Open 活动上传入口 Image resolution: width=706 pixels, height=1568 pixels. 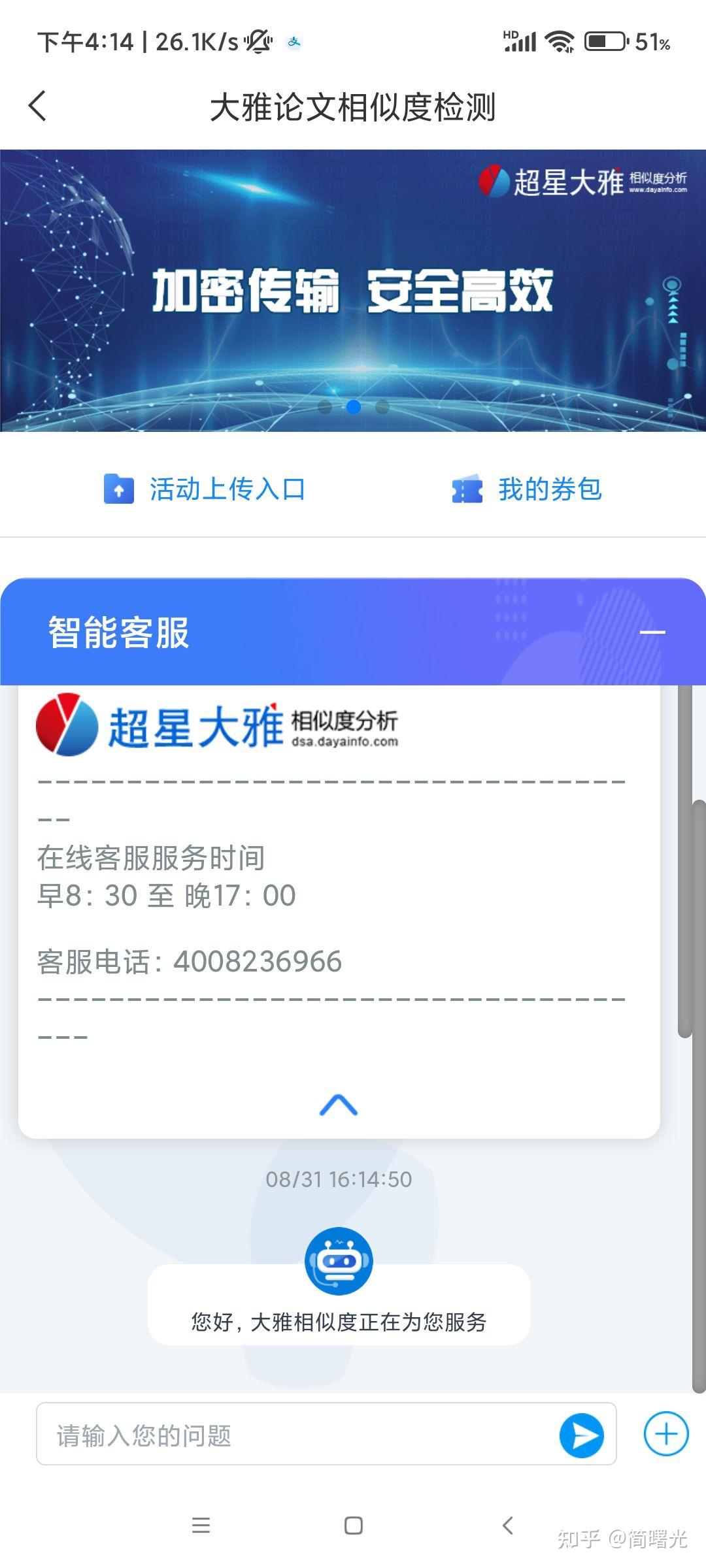tap(205, 489)
